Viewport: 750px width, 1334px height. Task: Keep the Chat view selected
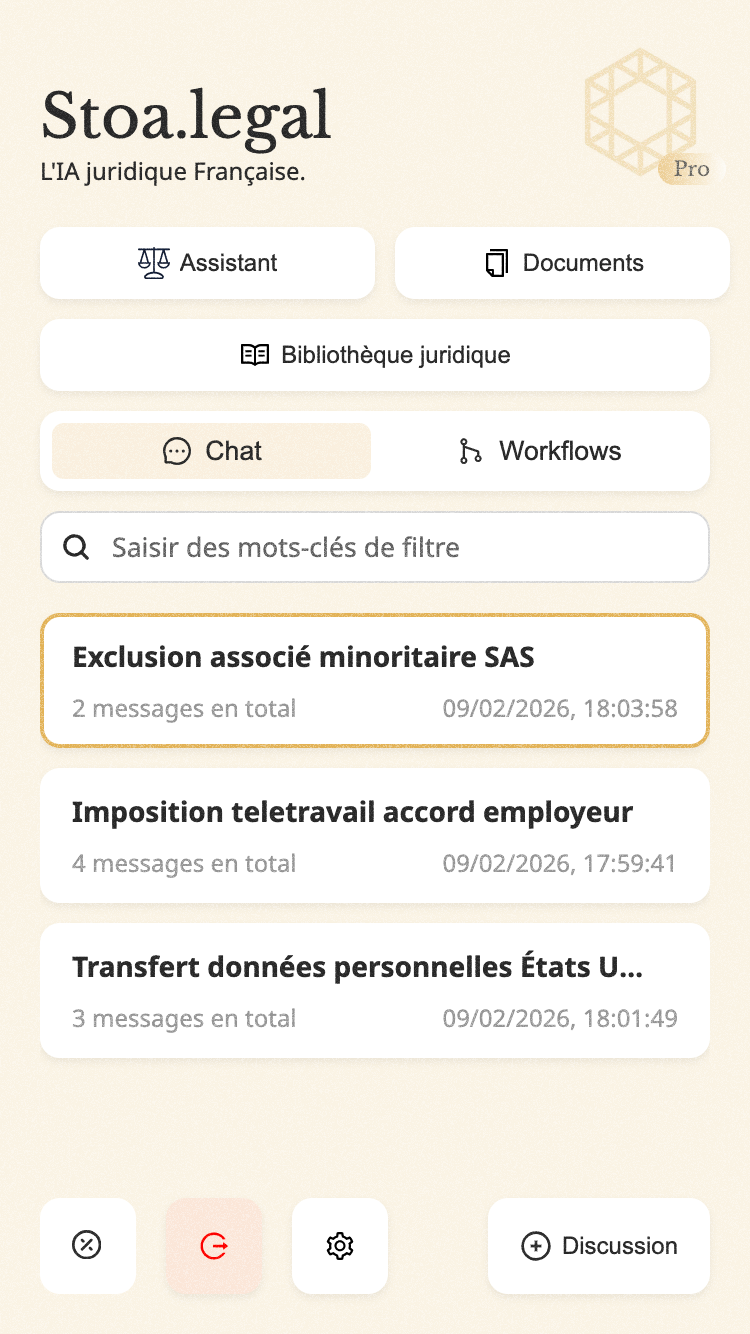pos(210,451)
